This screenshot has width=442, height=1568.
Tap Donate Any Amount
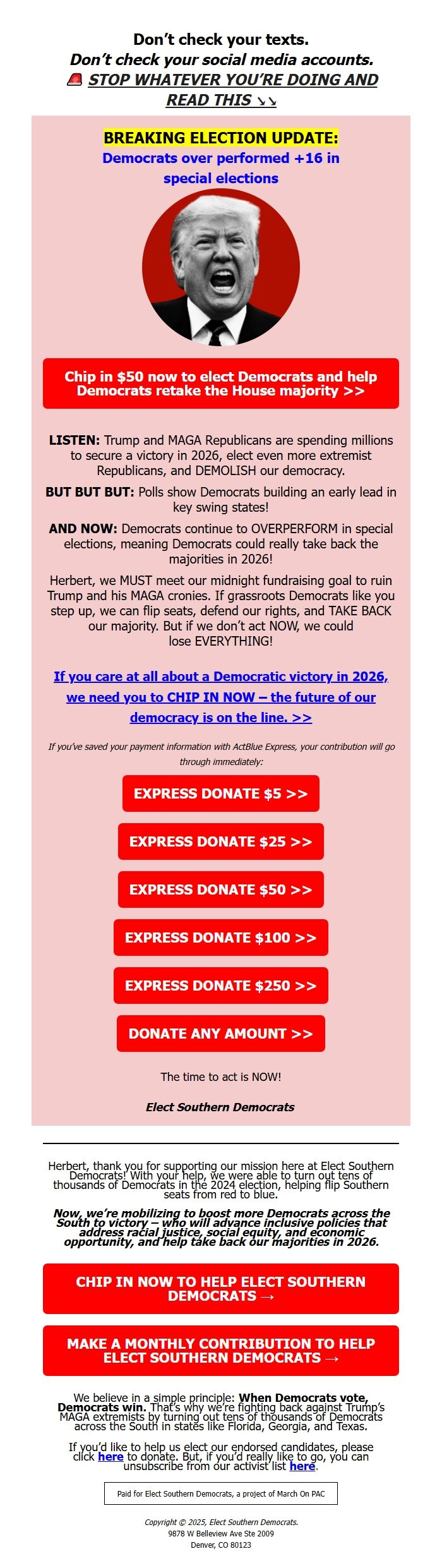[221, 1034]
